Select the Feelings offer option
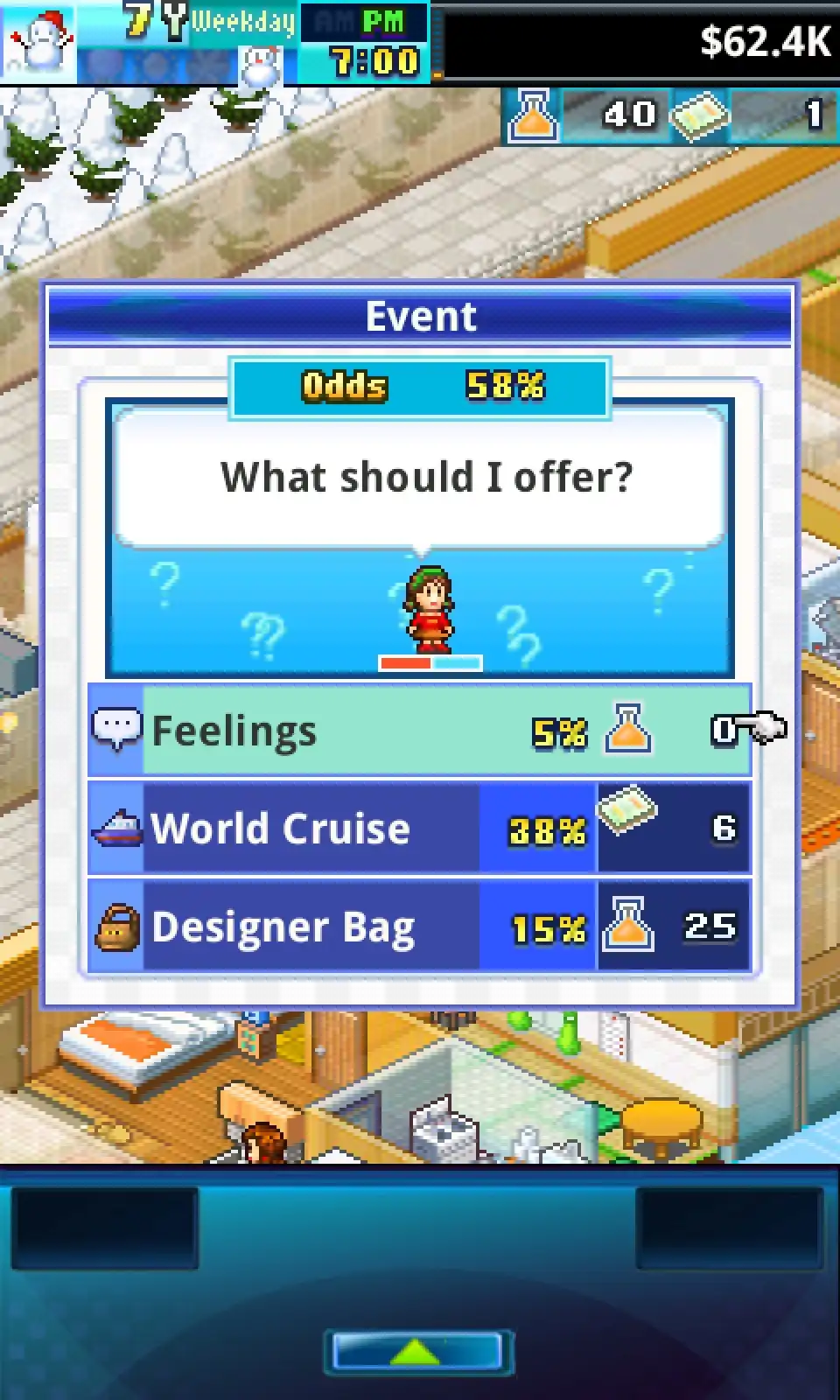 point(420,731)
